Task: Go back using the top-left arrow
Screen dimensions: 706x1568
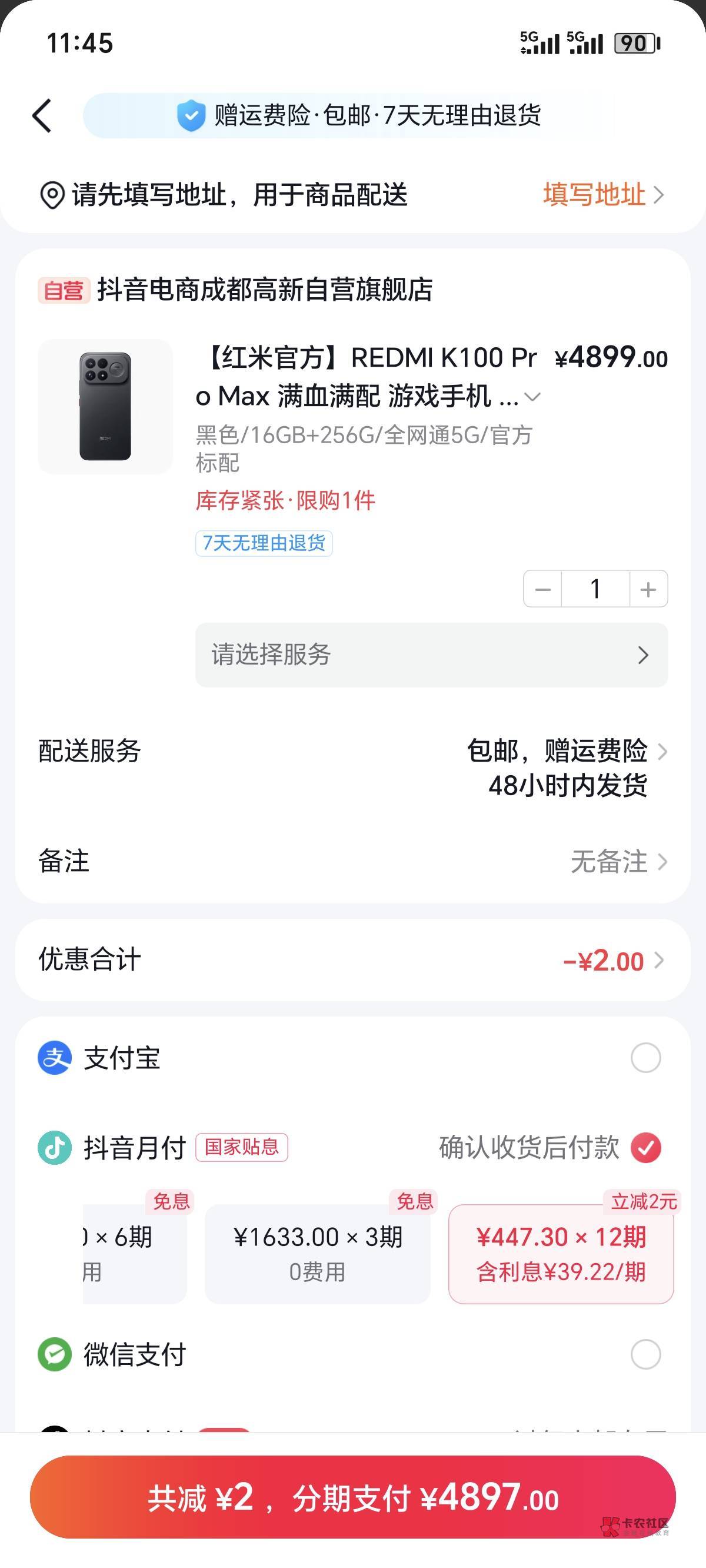Action: 42,115
